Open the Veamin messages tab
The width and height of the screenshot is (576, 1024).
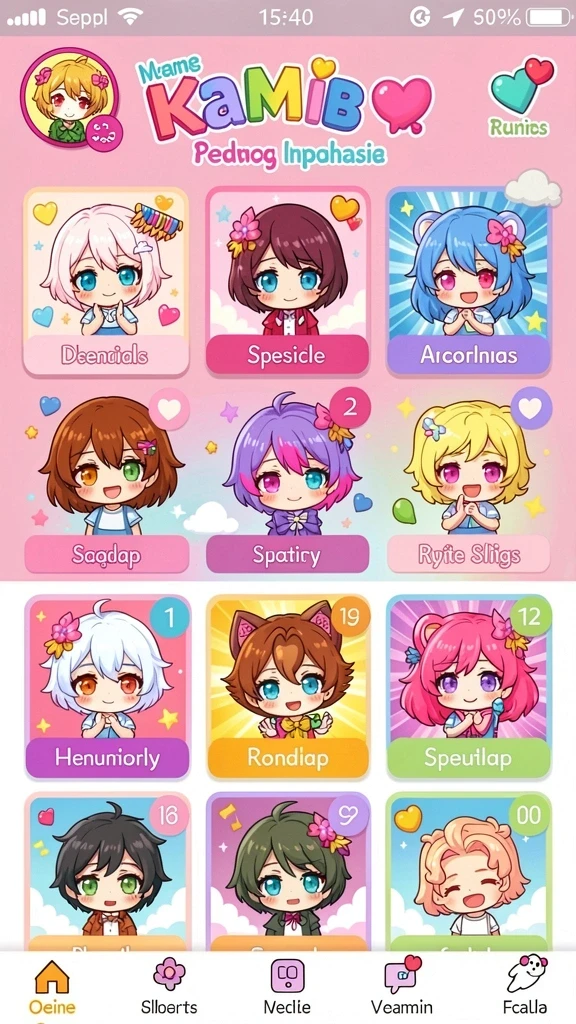coord(402,987)
